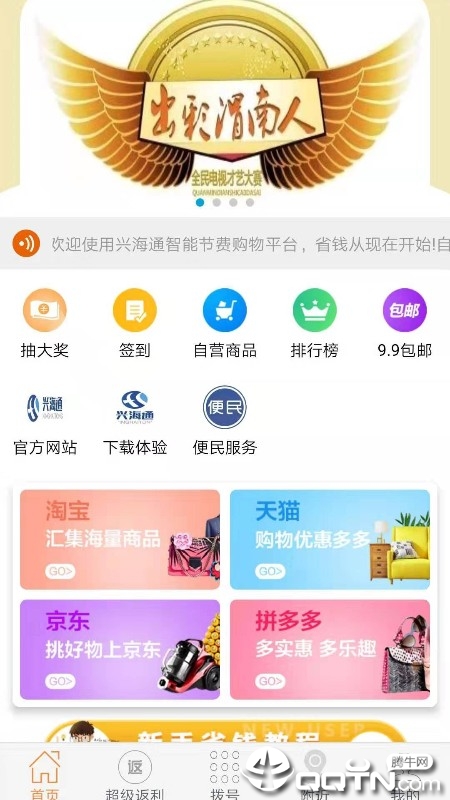This screenshot has height=800, width=450.
Task: Open the 拼多多 shopping card
Action: (330, 649)
